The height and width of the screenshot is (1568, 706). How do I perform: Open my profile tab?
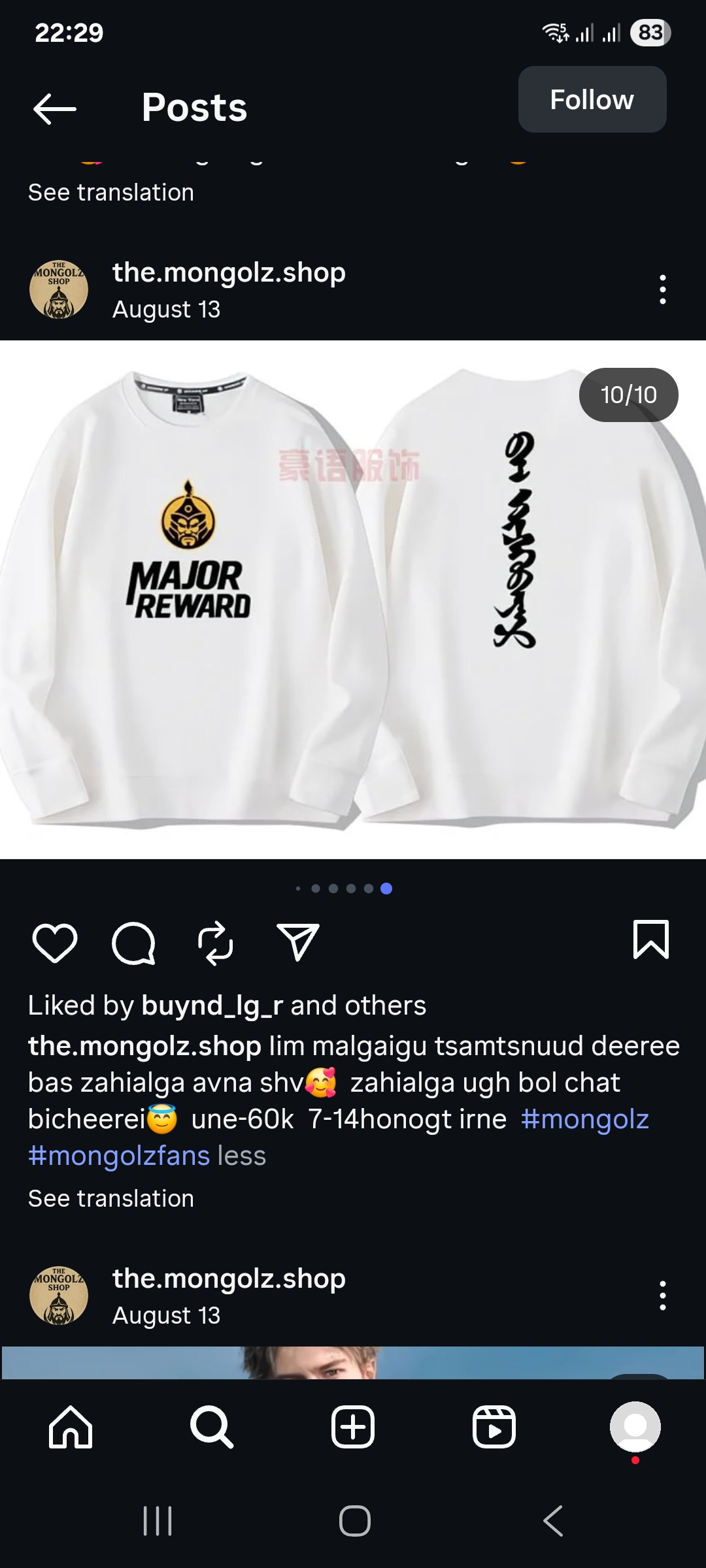[635, 1427]
